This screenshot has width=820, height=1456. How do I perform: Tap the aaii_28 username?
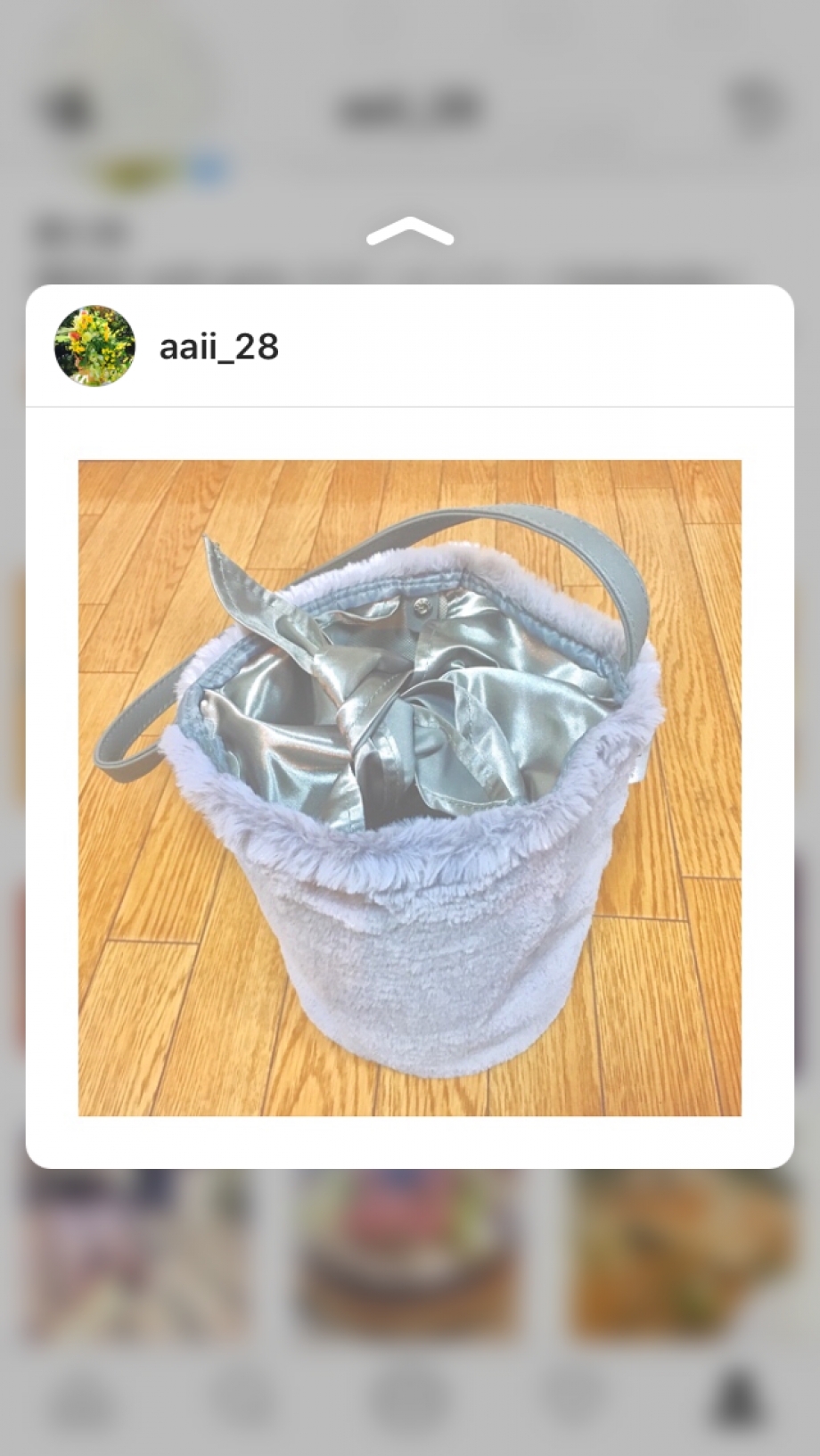(219, 346)
